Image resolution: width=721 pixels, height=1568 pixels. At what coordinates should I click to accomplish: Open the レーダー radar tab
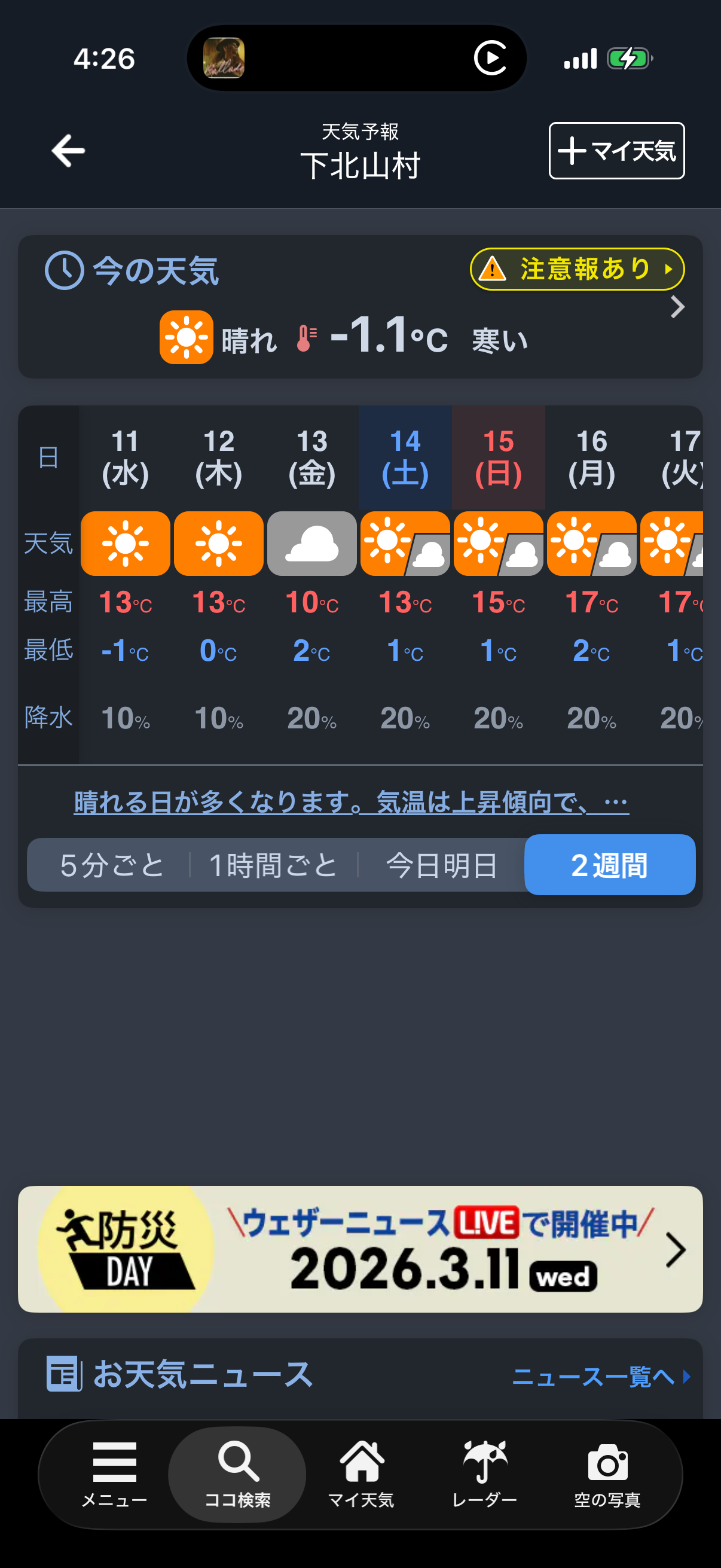pyautogui.click(x=484, y=1474)
